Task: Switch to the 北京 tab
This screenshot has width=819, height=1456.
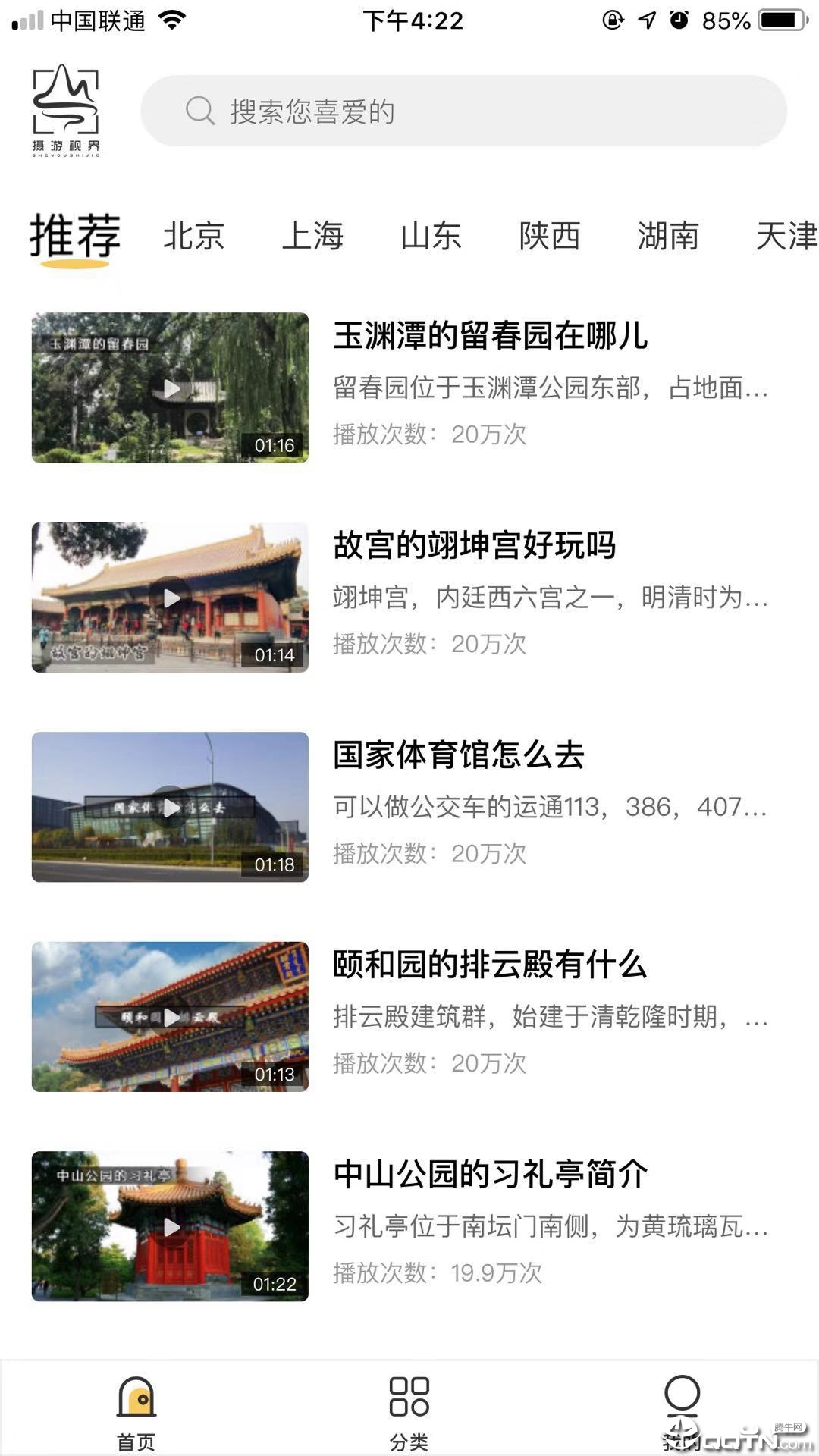Action: 194,237
